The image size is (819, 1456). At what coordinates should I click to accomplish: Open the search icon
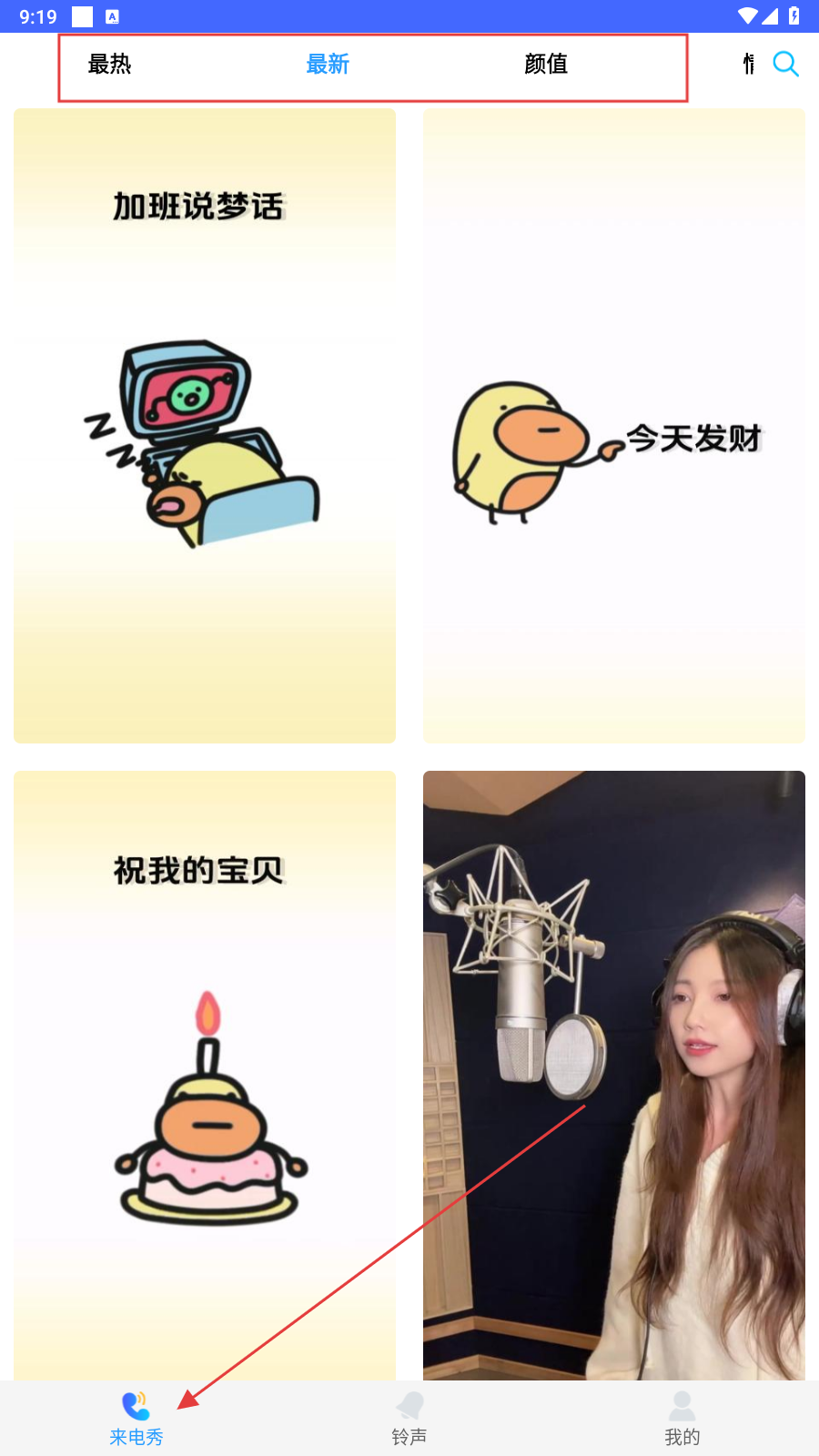785,64
